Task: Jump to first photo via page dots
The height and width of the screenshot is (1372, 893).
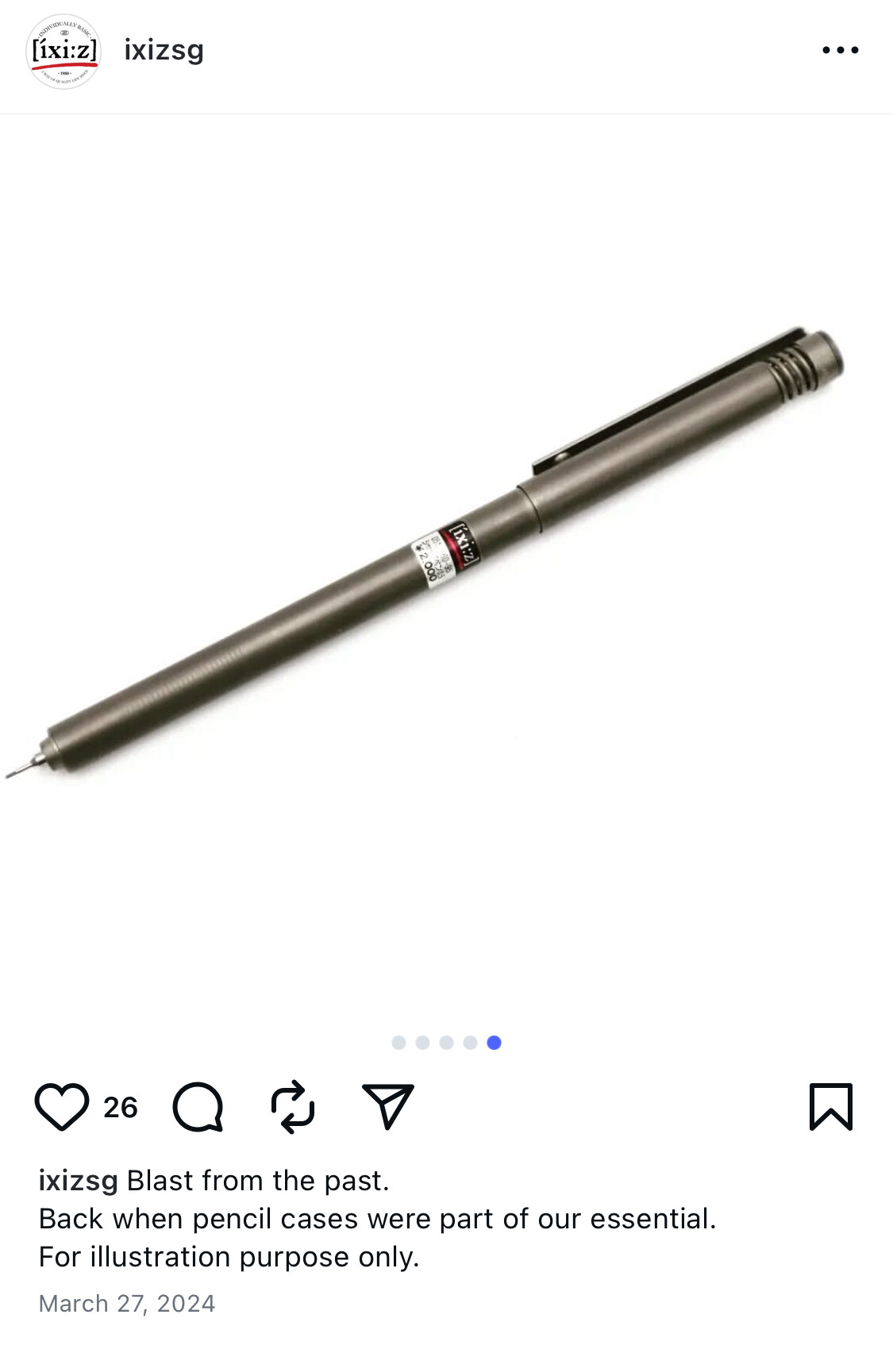Action: coord(398,1043)
